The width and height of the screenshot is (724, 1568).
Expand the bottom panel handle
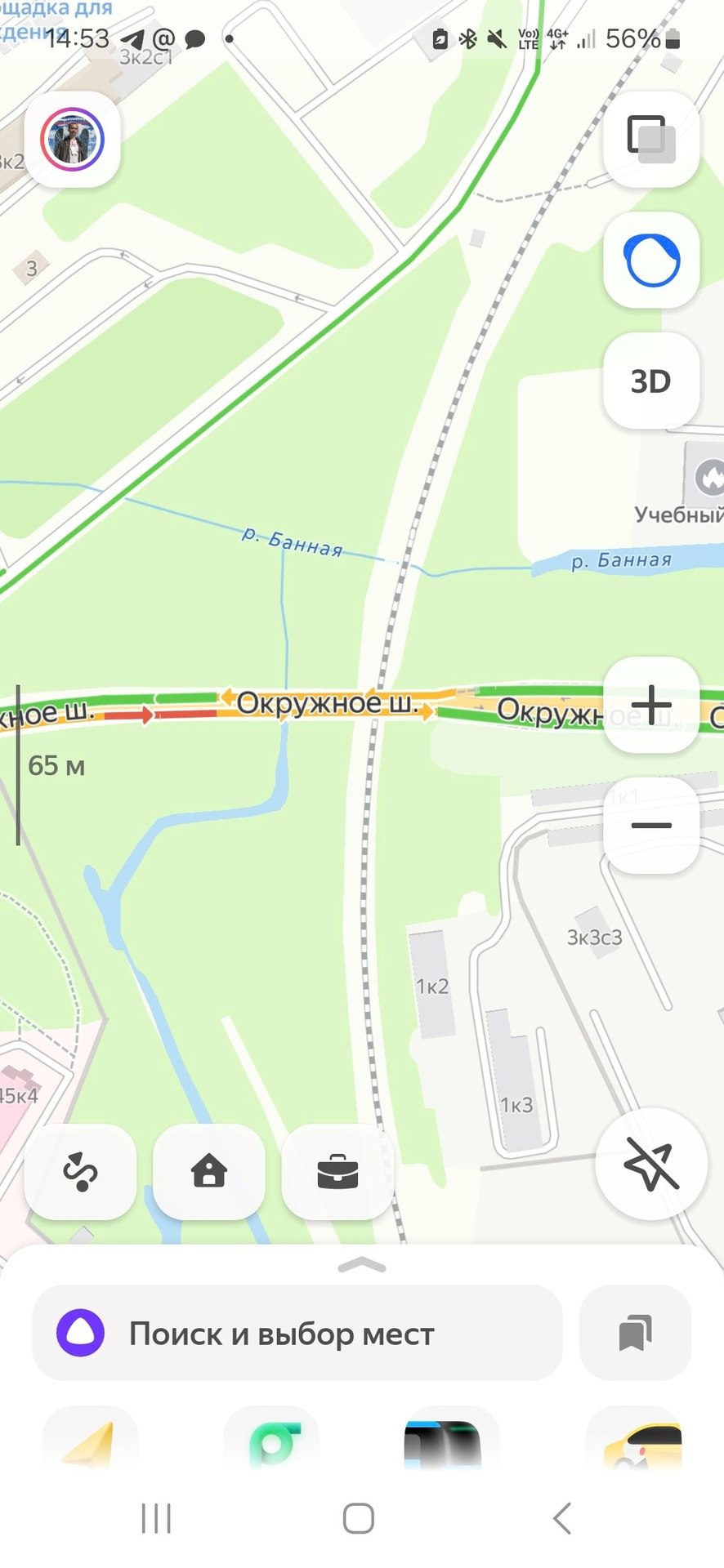point(361,1266)
